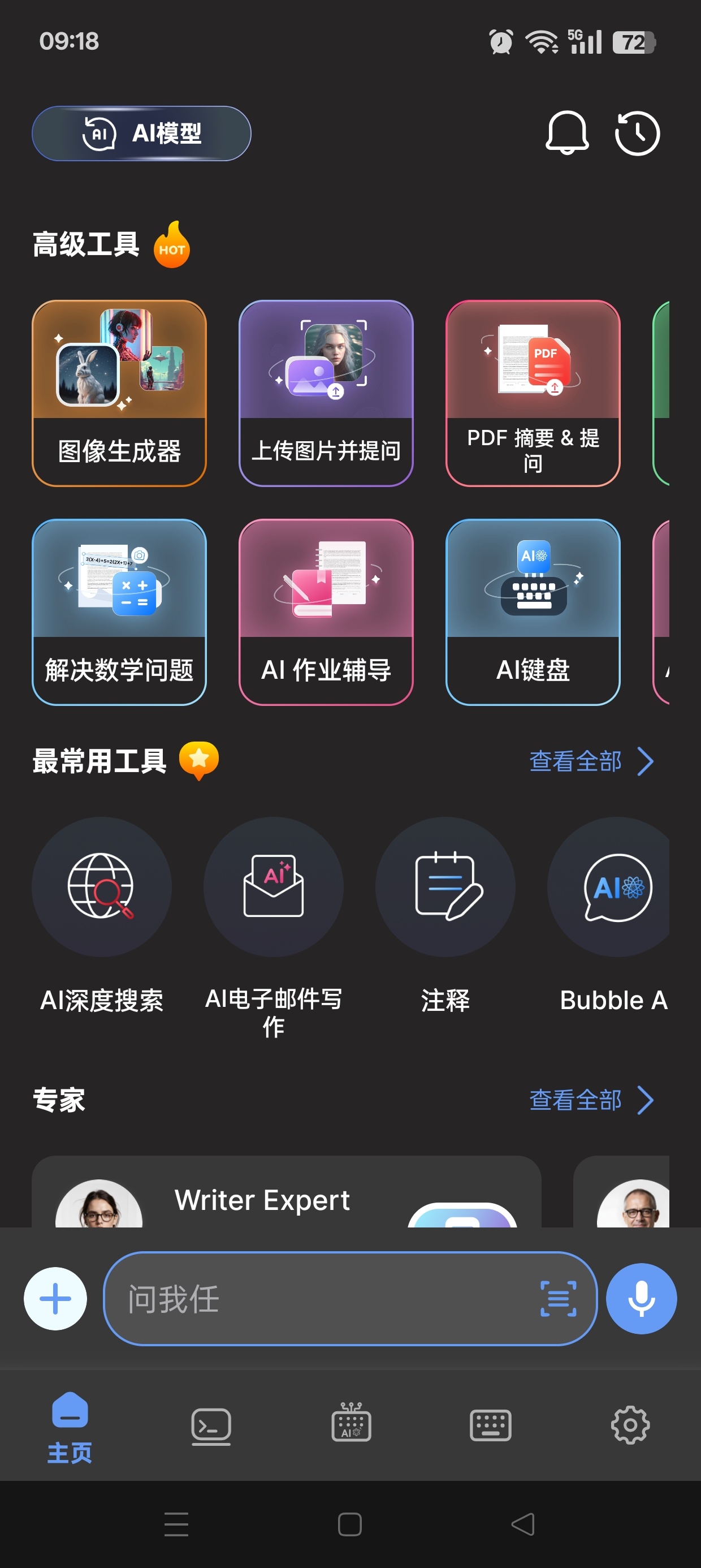The height and width of the screenshot is (1568, 701).
Task: Expand 查看全部 next to 最常用工具
Action: [x=591, y=760]
